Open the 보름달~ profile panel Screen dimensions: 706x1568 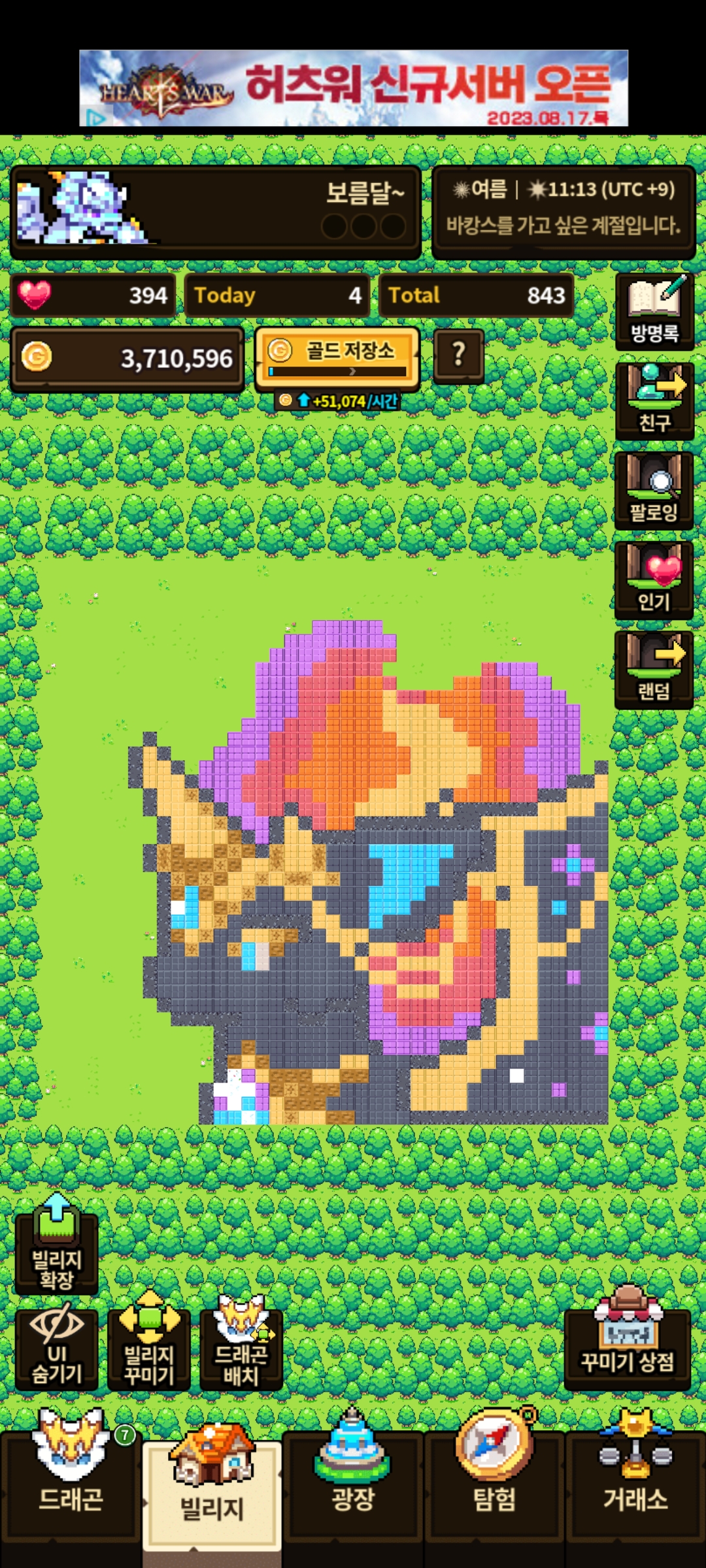pos(214,211)
